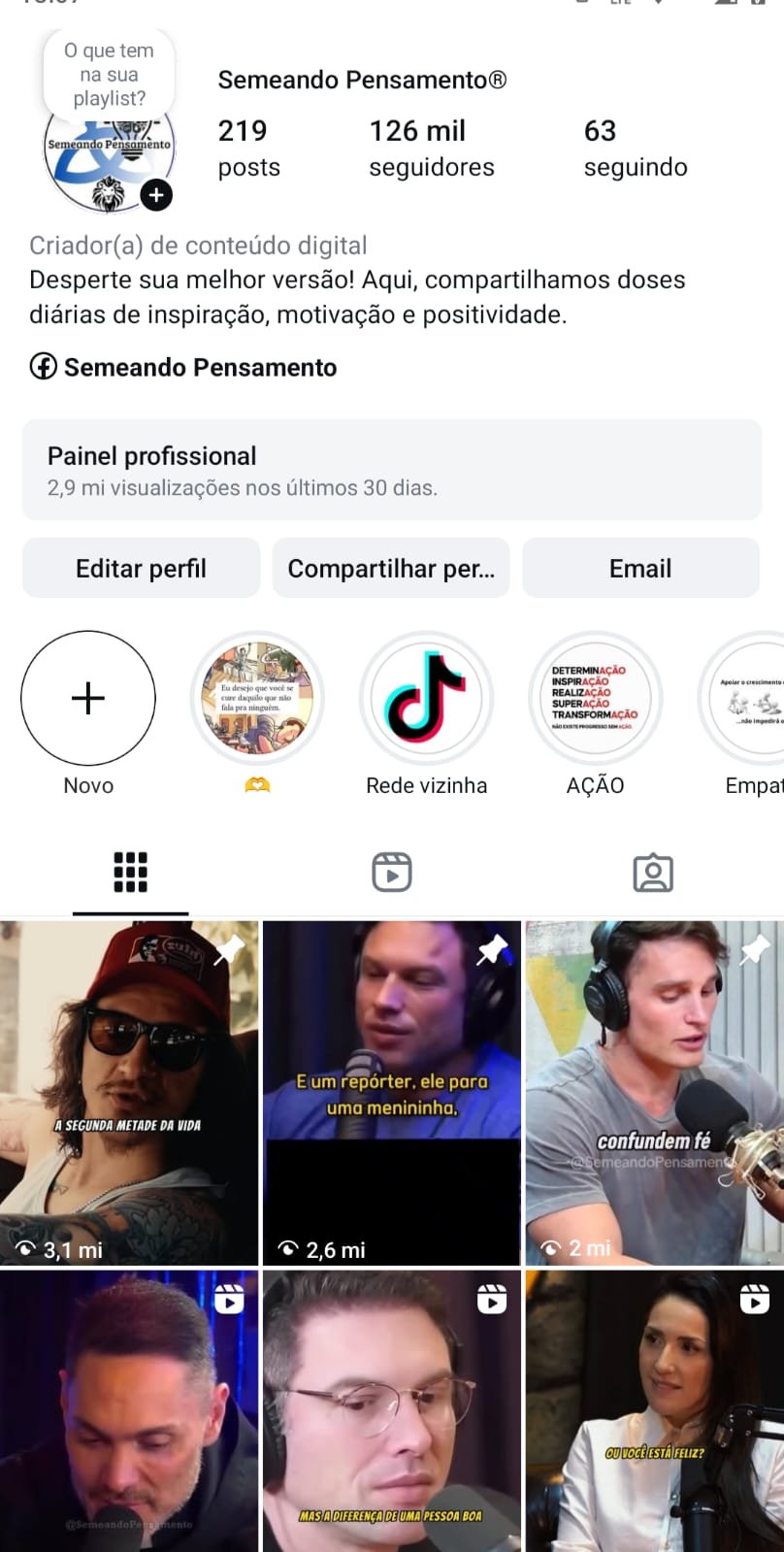View the 63 seguindo list
This screenshot has width=784, height=1552.
pyautogui.click(x=636, y=149)
